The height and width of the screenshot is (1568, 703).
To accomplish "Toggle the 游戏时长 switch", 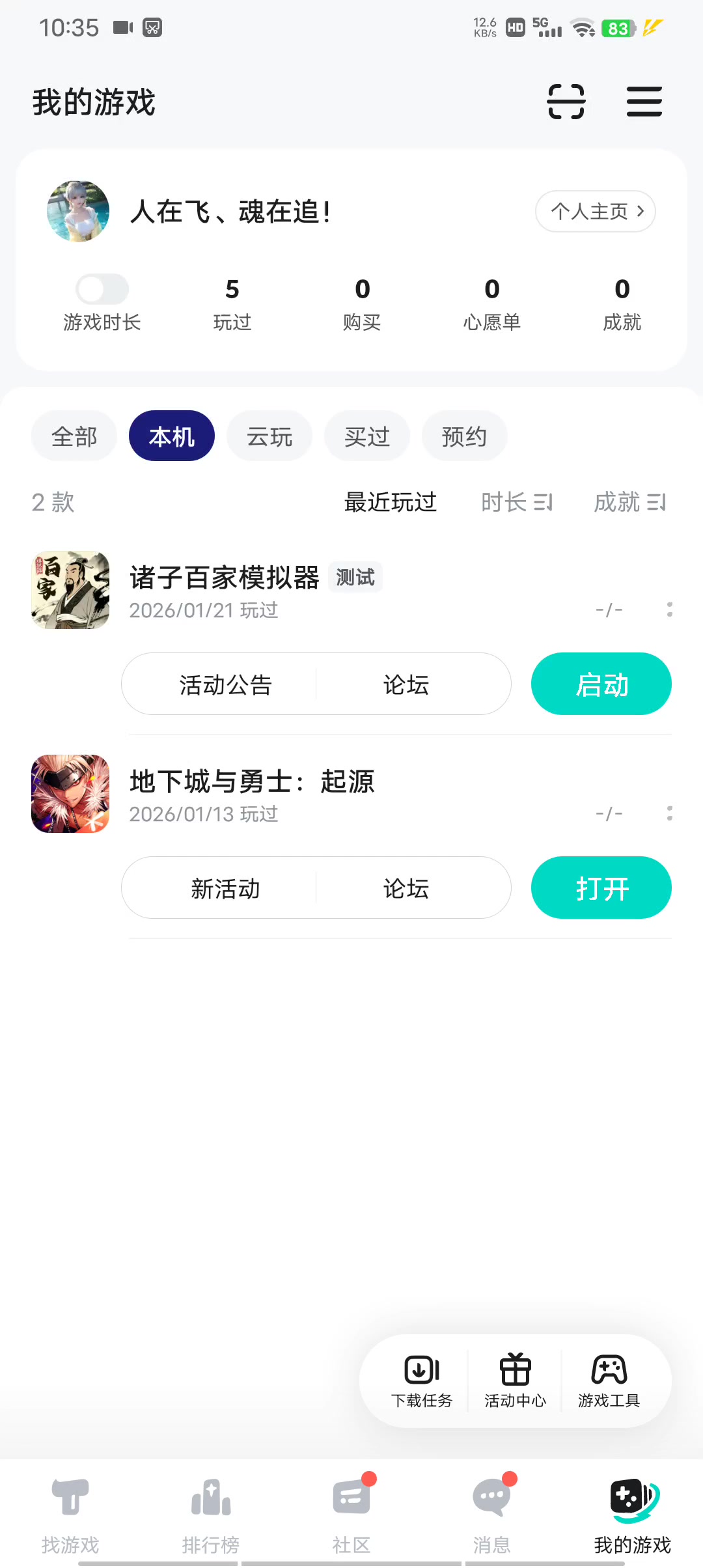I will (x=102, y=289).
